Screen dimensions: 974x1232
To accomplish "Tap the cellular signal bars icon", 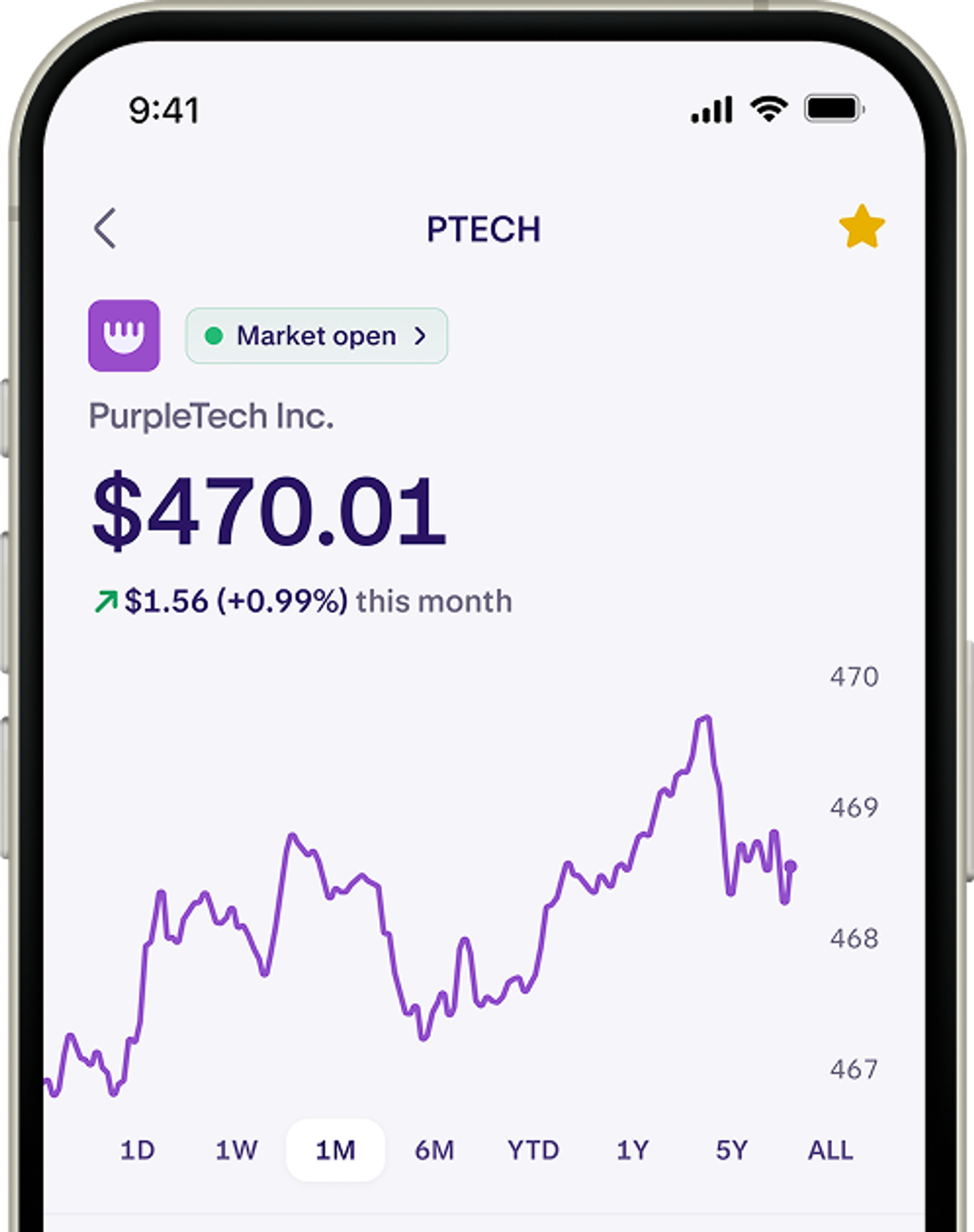I will [x=710, y=109].
